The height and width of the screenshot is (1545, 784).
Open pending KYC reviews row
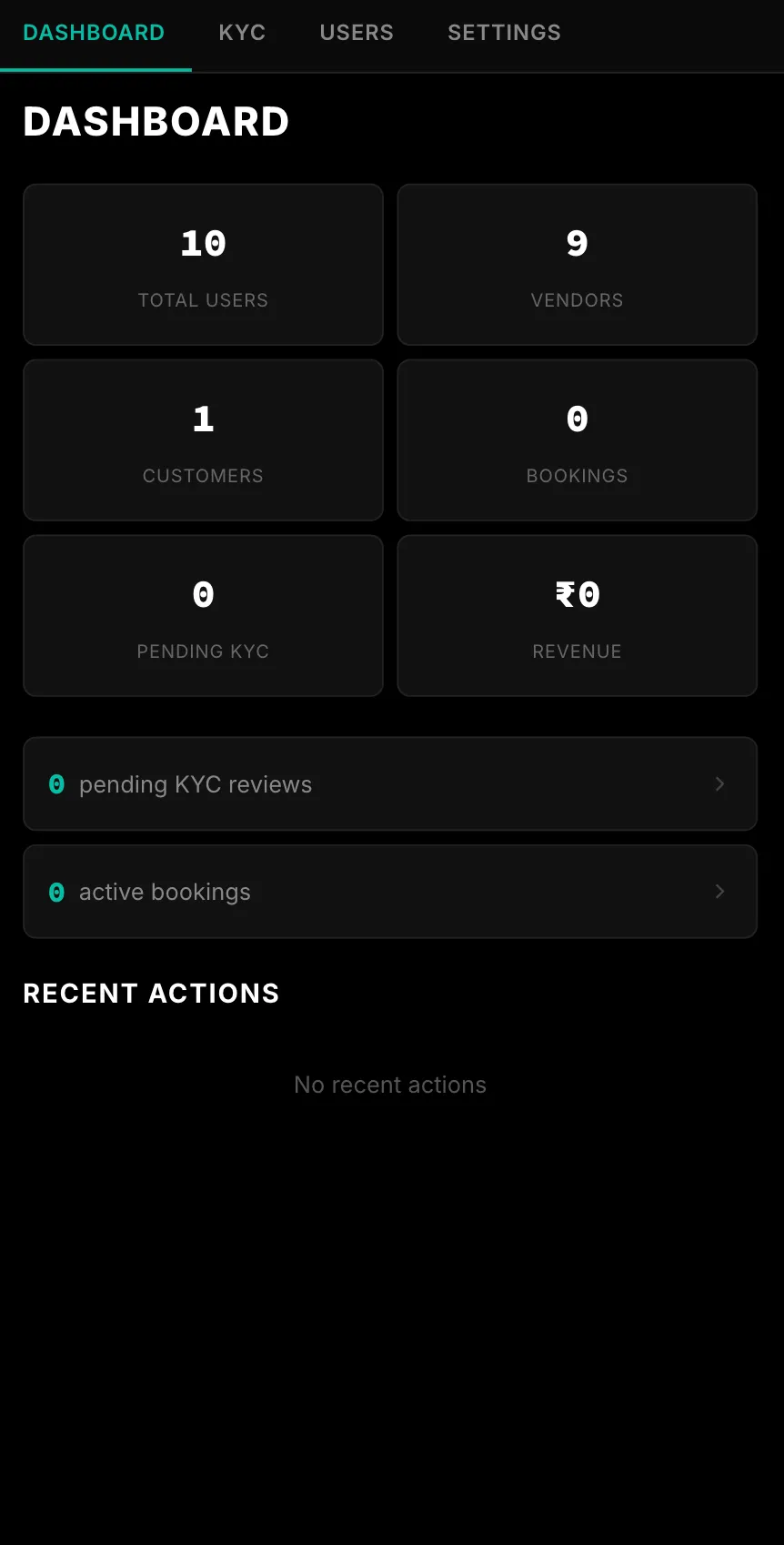point(389,783)
